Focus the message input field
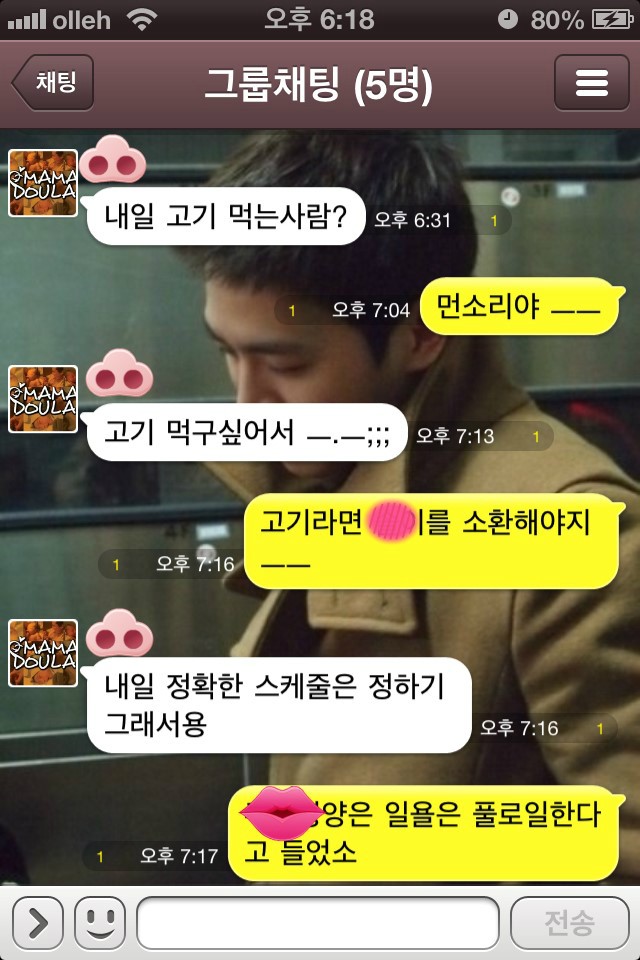The height and width of the screenshot is (960, 640). pos(317,922)
